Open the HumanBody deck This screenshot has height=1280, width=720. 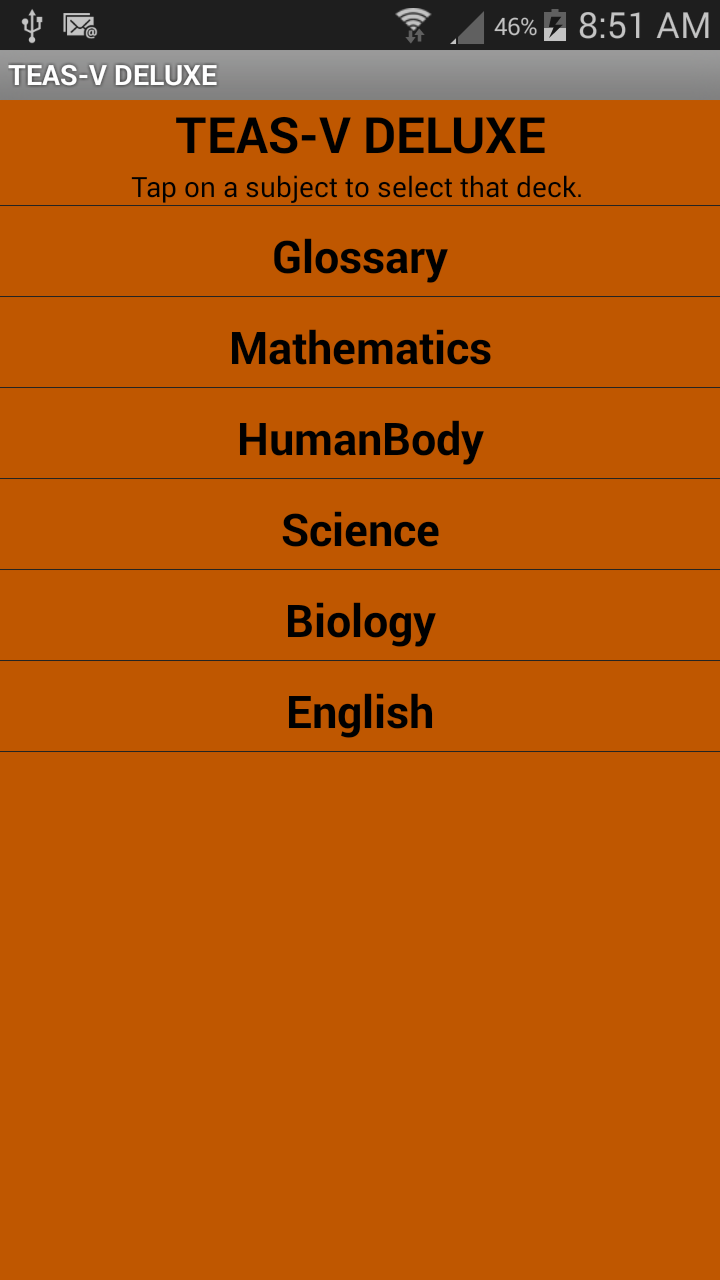360,438
